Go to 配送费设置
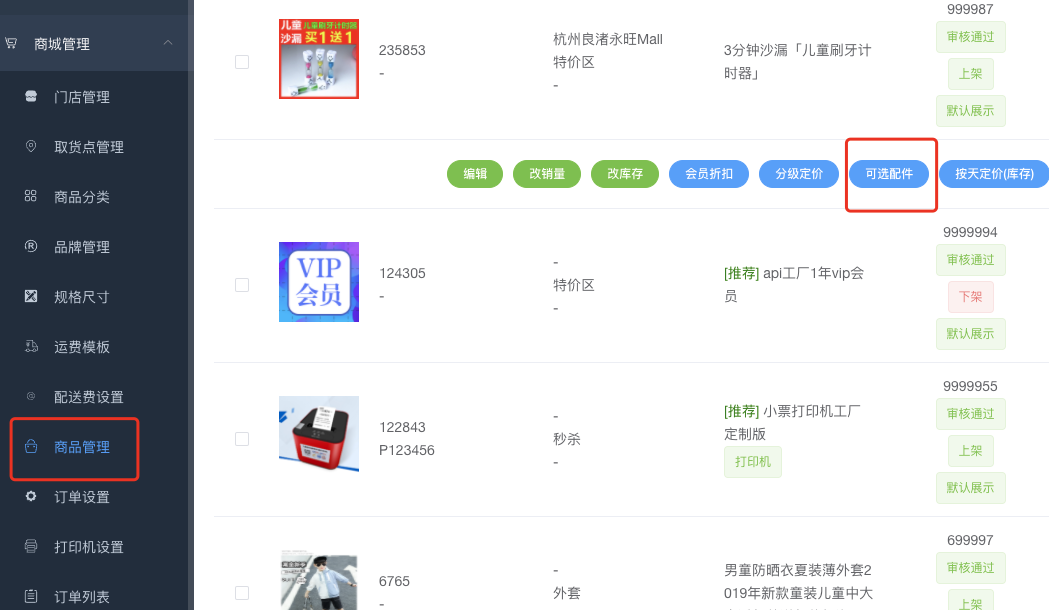The image size is (1049, 610). (89, 397)
